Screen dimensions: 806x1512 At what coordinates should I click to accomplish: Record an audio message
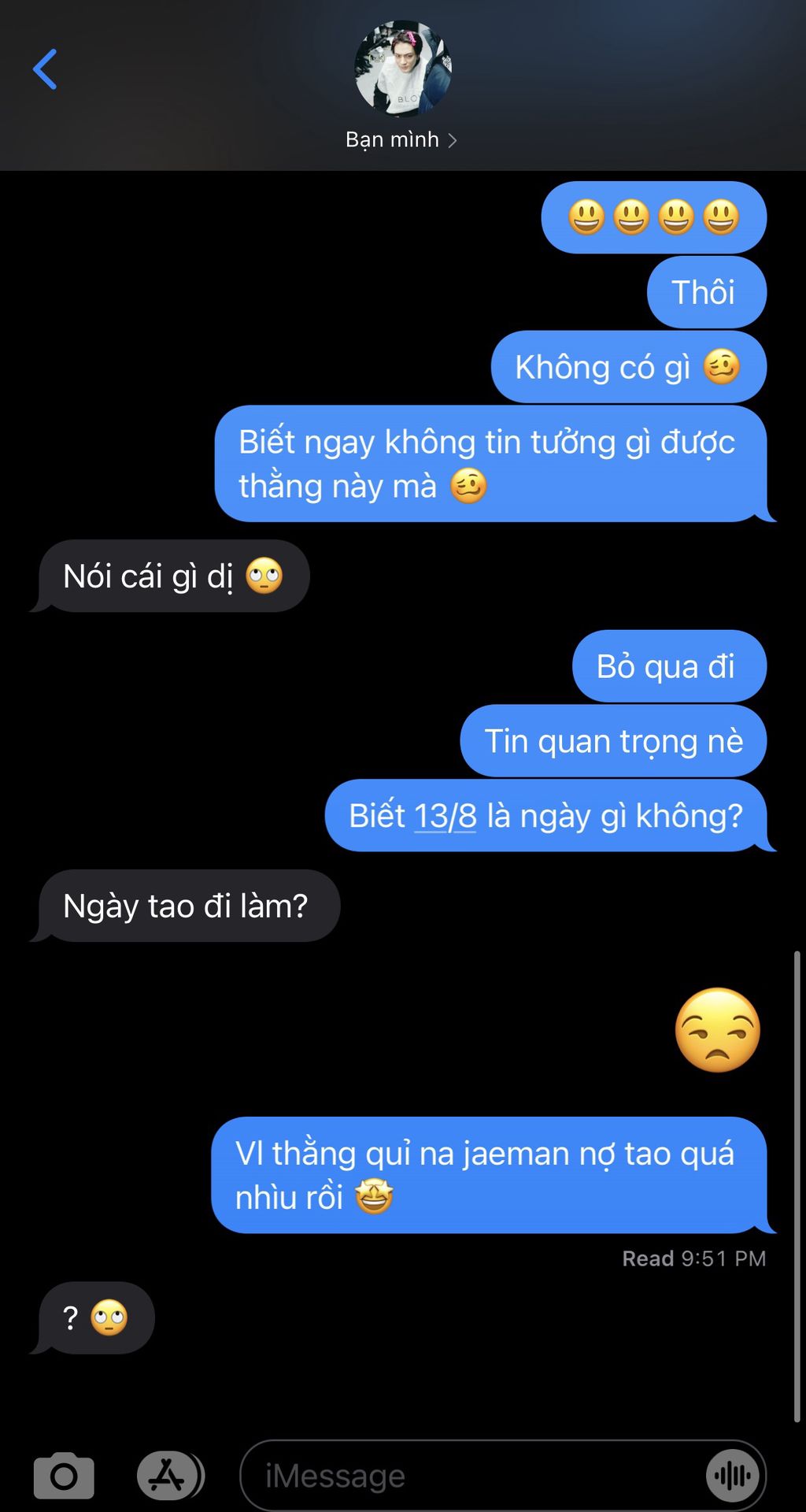click(x=733, y=1476)
